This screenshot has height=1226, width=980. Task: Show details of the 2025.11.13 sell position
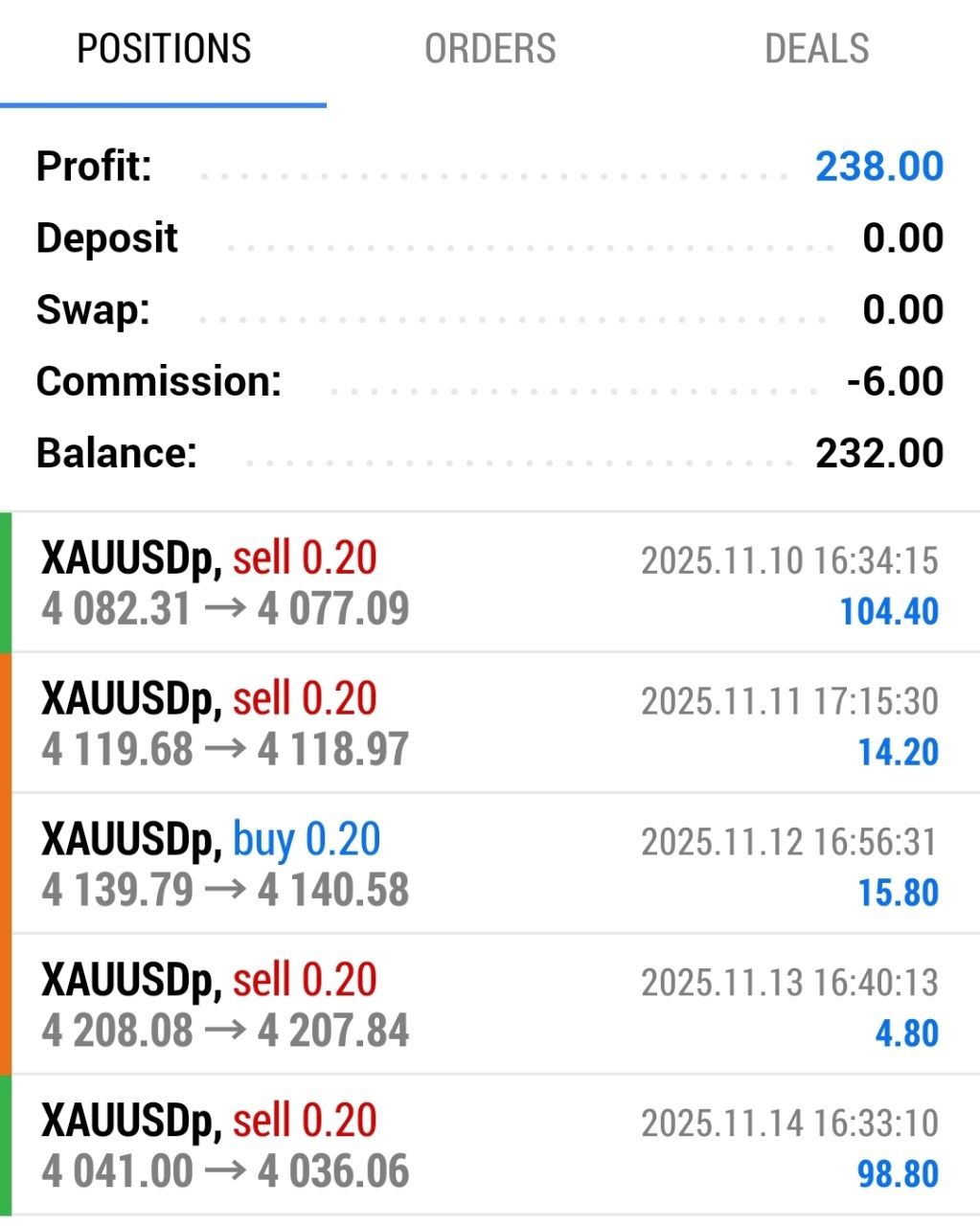(490, 1006)
